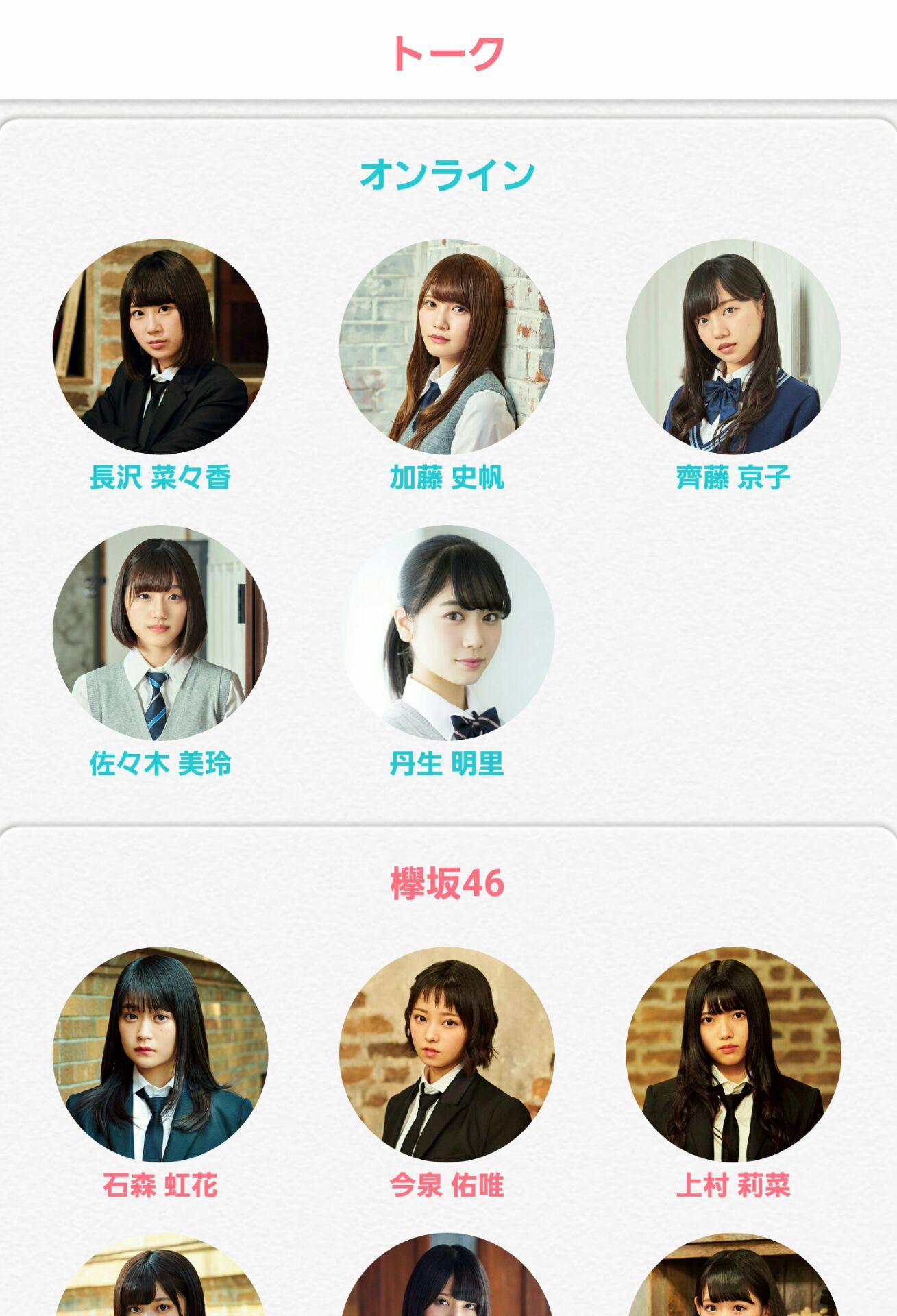The width and height of the screenshot is (897, 1316).
Task: Select 齊藤 京子 from the online list
Action: (733, 347)
